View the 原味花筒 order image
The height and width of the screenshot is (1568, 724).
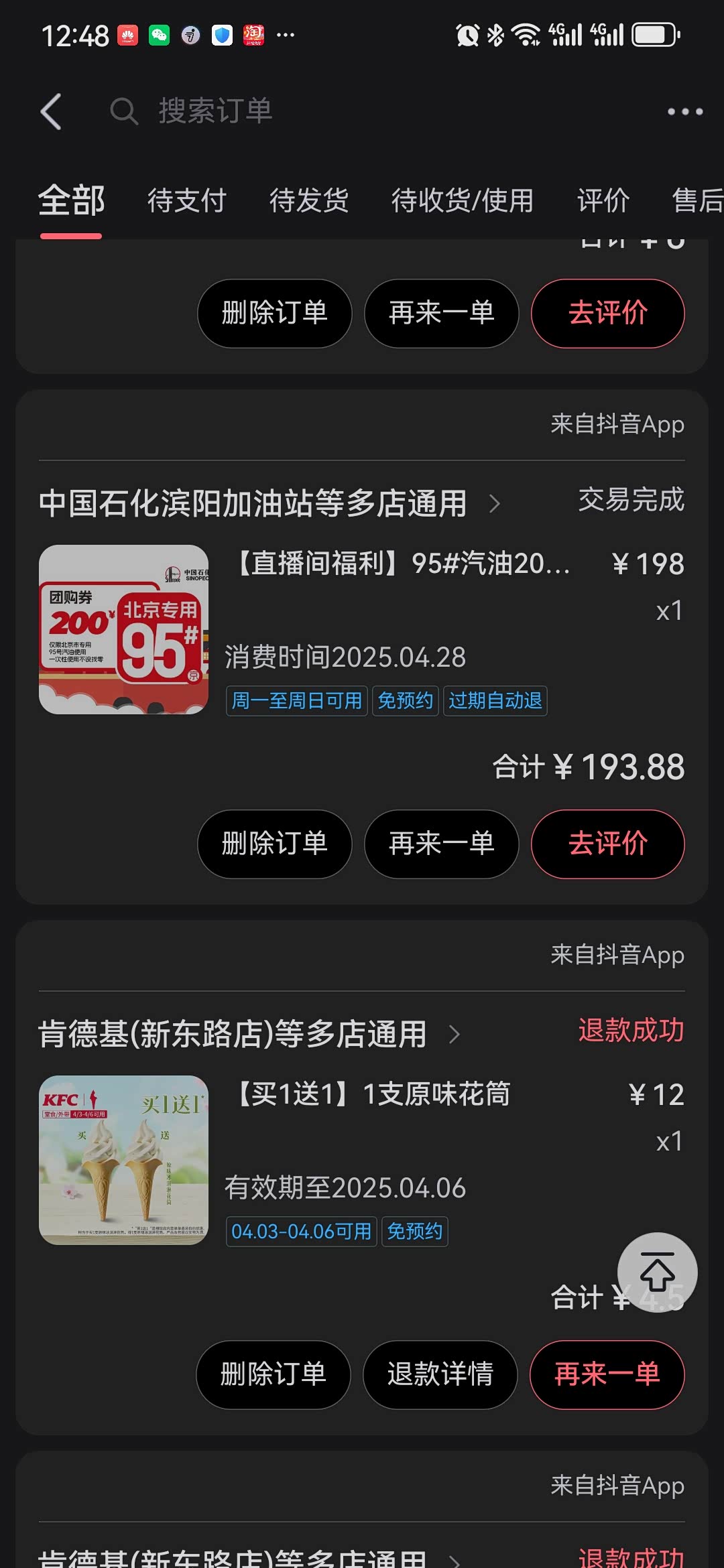pos(123,1160)
